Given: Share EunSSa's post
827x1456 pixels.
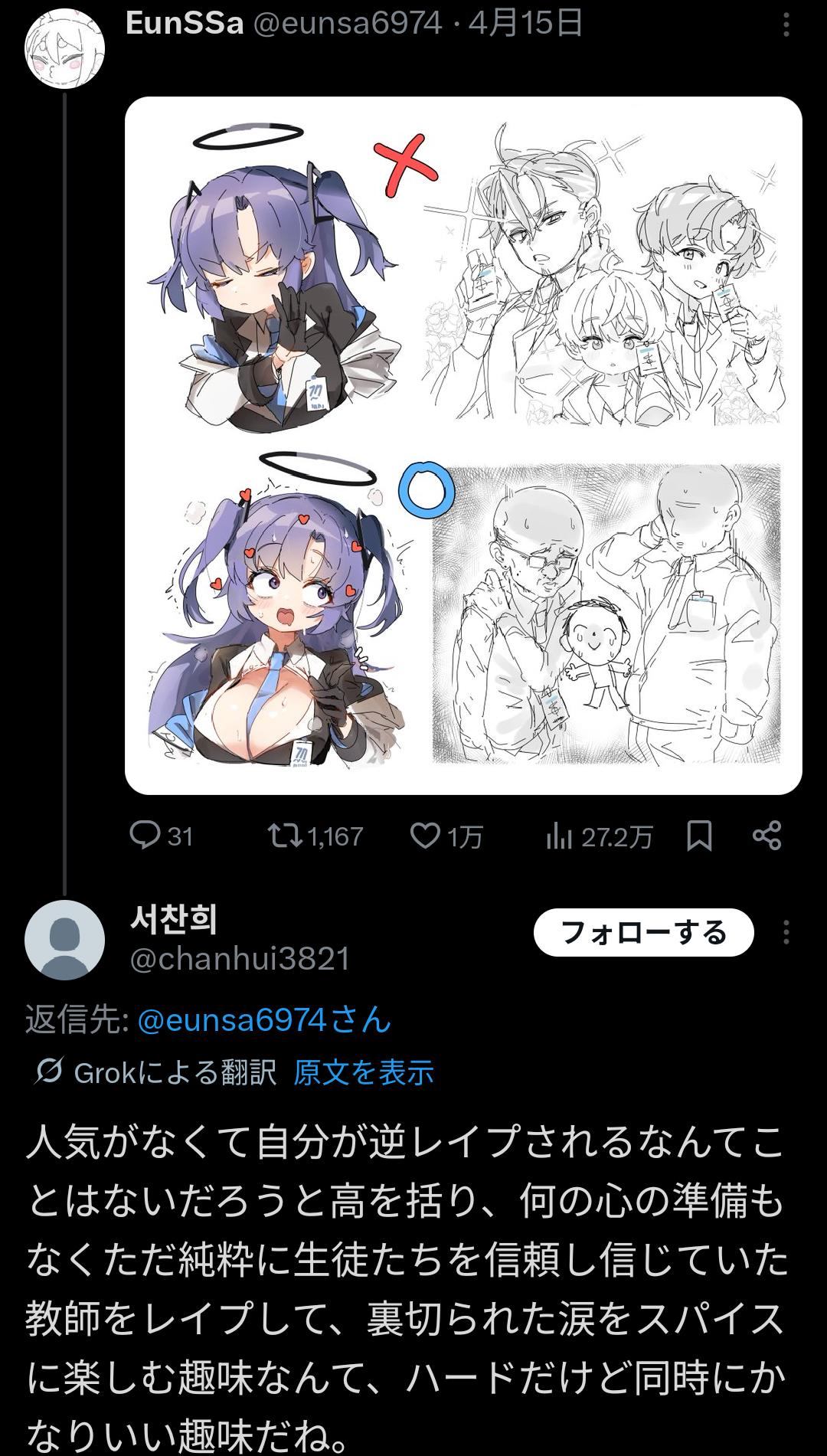Looking at the screenshot, I should click(x=767, y=836).
